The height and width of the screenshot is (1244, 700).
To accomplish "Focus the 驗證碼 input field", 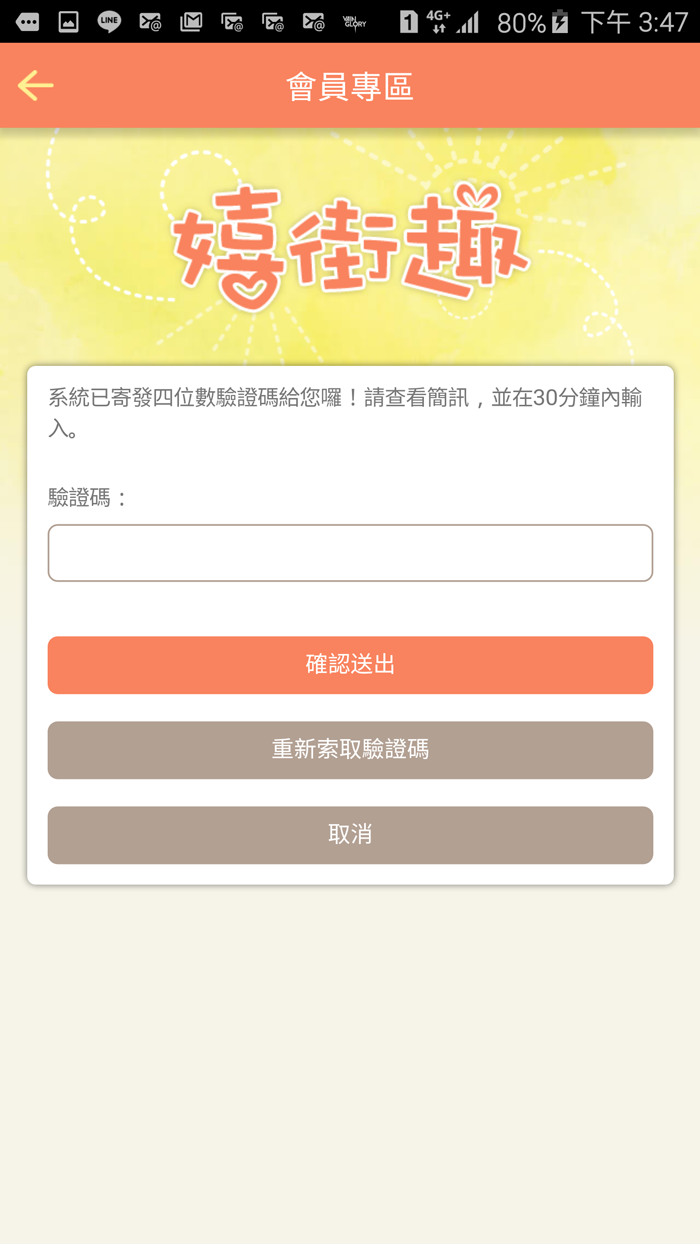I will pyautogui.click(x=350, y=553).
